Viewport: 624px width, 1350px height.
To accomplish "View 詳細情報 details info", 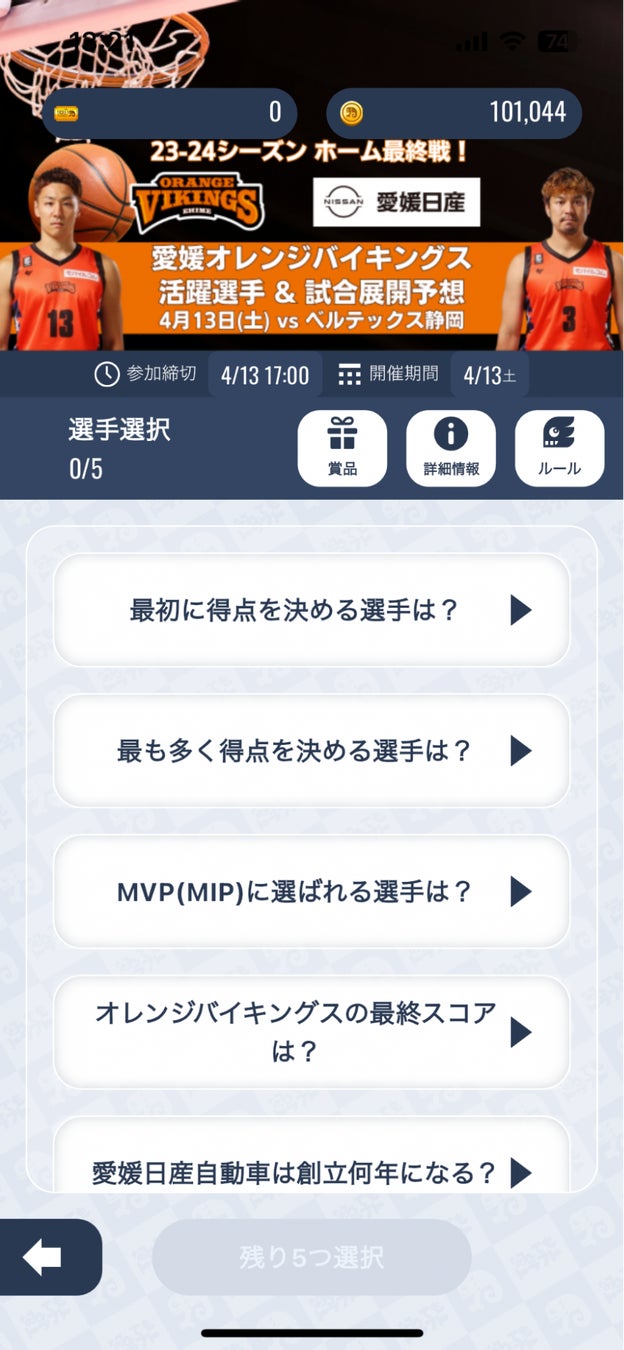I will (x=450, y=448).
